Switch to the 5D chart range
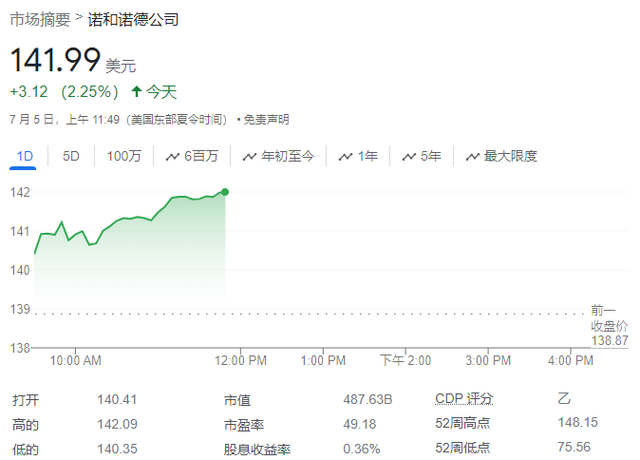The height and width of the screenshot is (460, 640). point(71,156)
